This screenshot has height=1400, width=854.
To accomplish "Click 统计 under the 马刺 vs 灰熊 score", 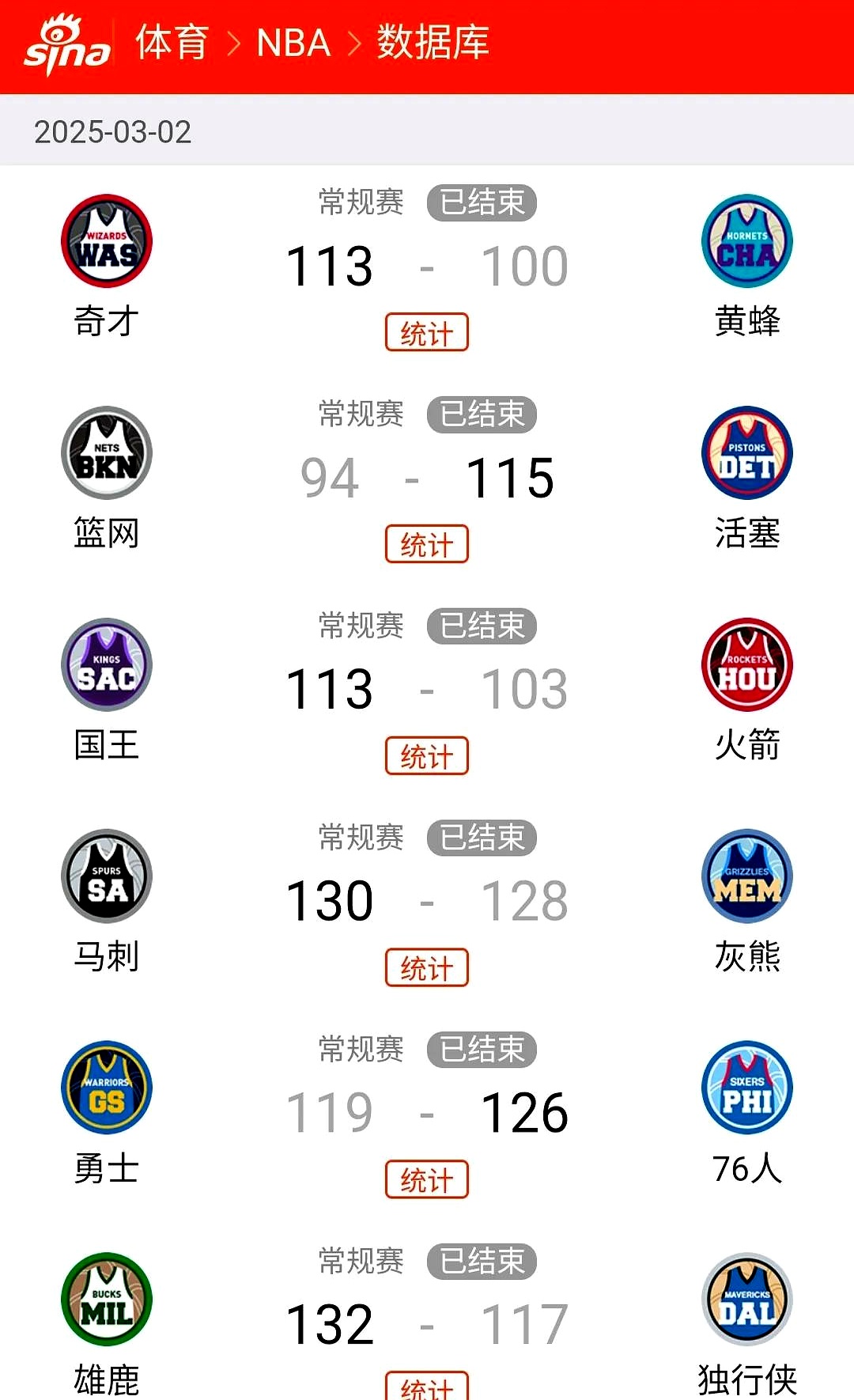I will click(x=426, y=967).
